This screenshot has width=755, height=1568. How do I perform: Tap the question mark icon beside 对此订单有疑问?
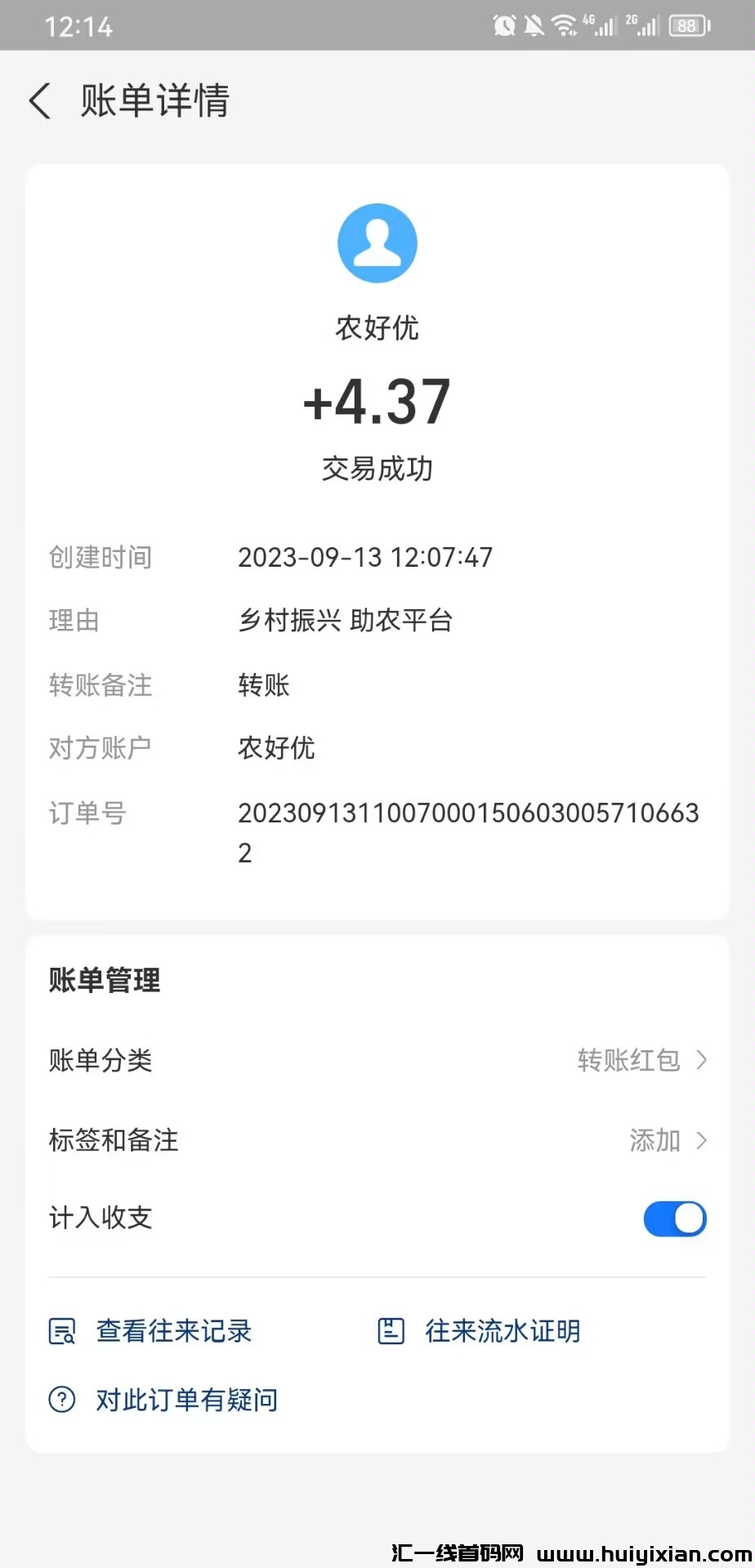click(62, 1399)
